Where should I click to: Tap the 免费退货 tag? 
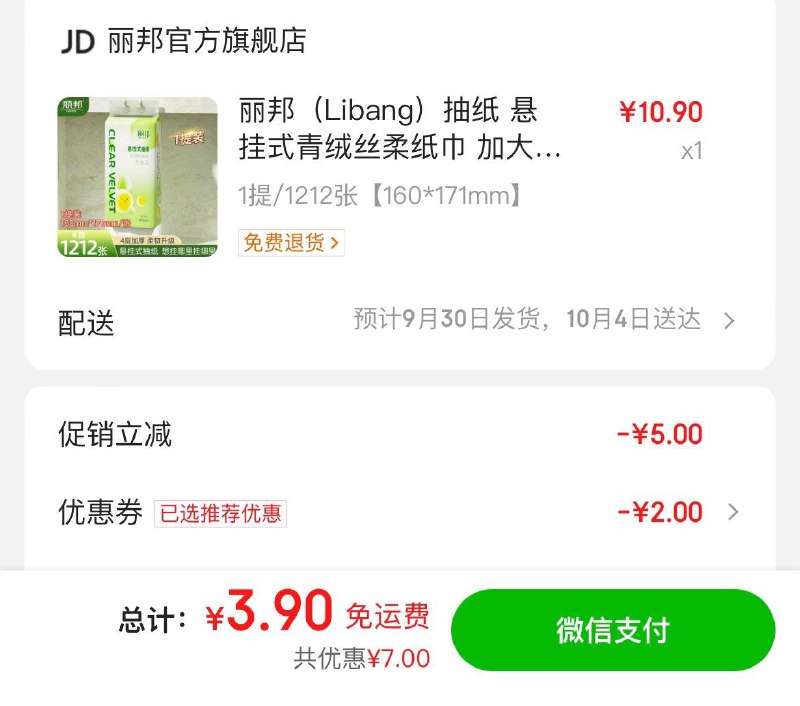291,242
